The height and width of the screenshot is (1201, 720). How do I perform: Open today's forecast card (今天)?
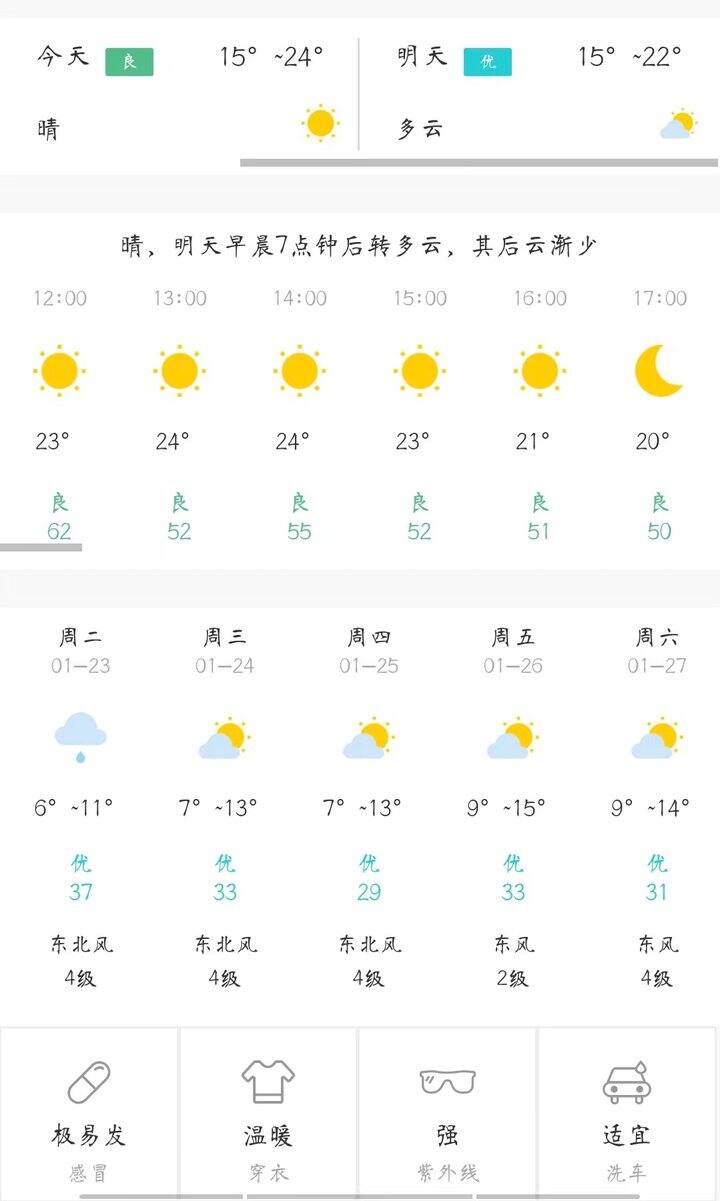(x=179, y=94)
